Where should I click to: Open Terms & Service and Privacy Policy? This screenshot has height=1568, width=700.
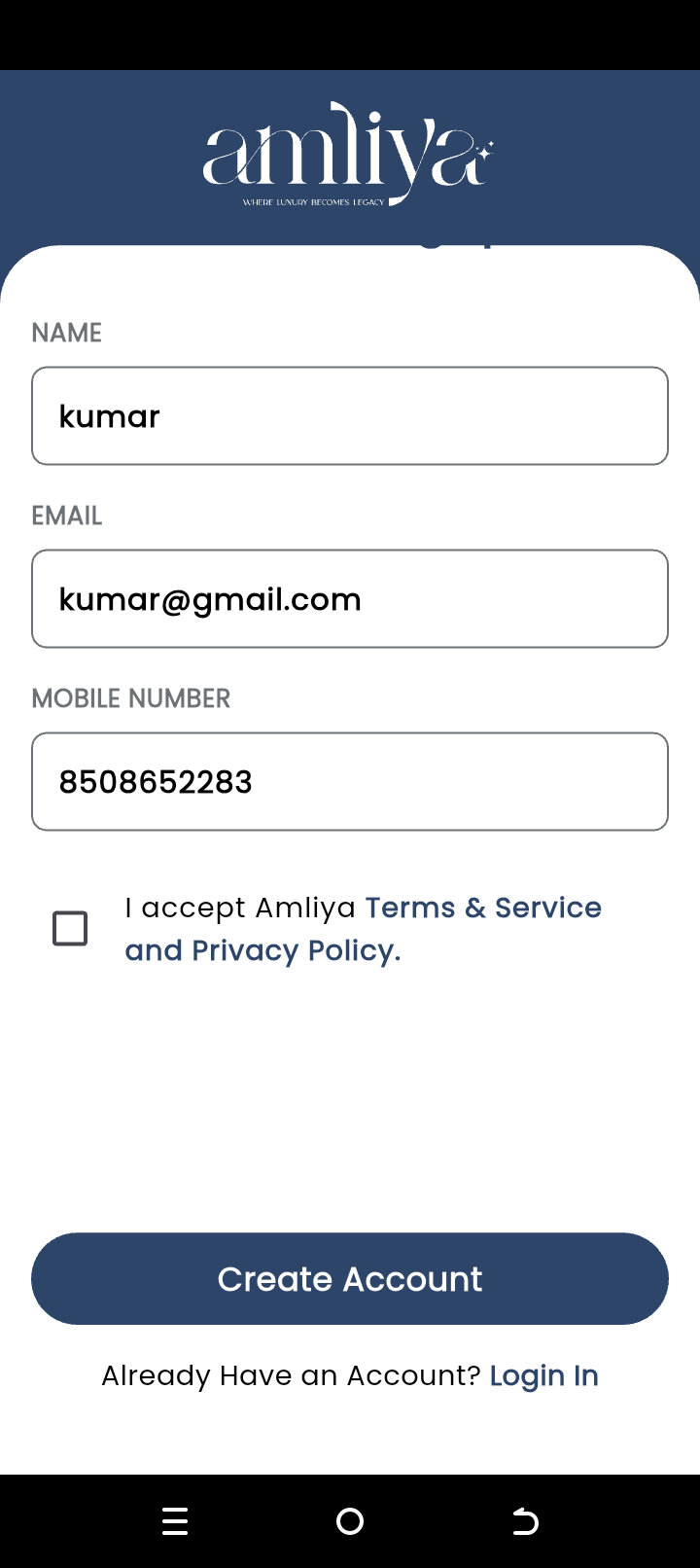pos(482,909)
